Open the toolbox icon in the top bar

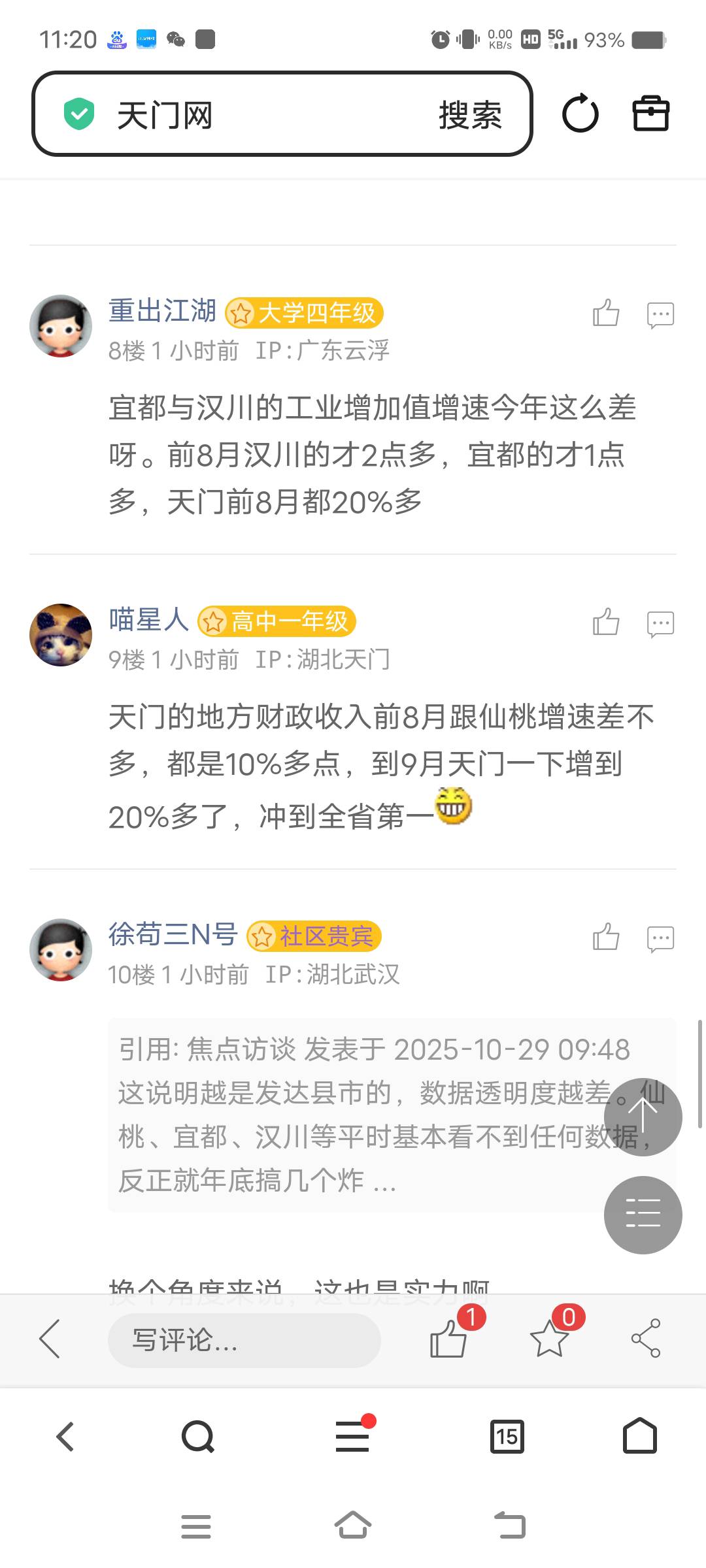(651, 114)
